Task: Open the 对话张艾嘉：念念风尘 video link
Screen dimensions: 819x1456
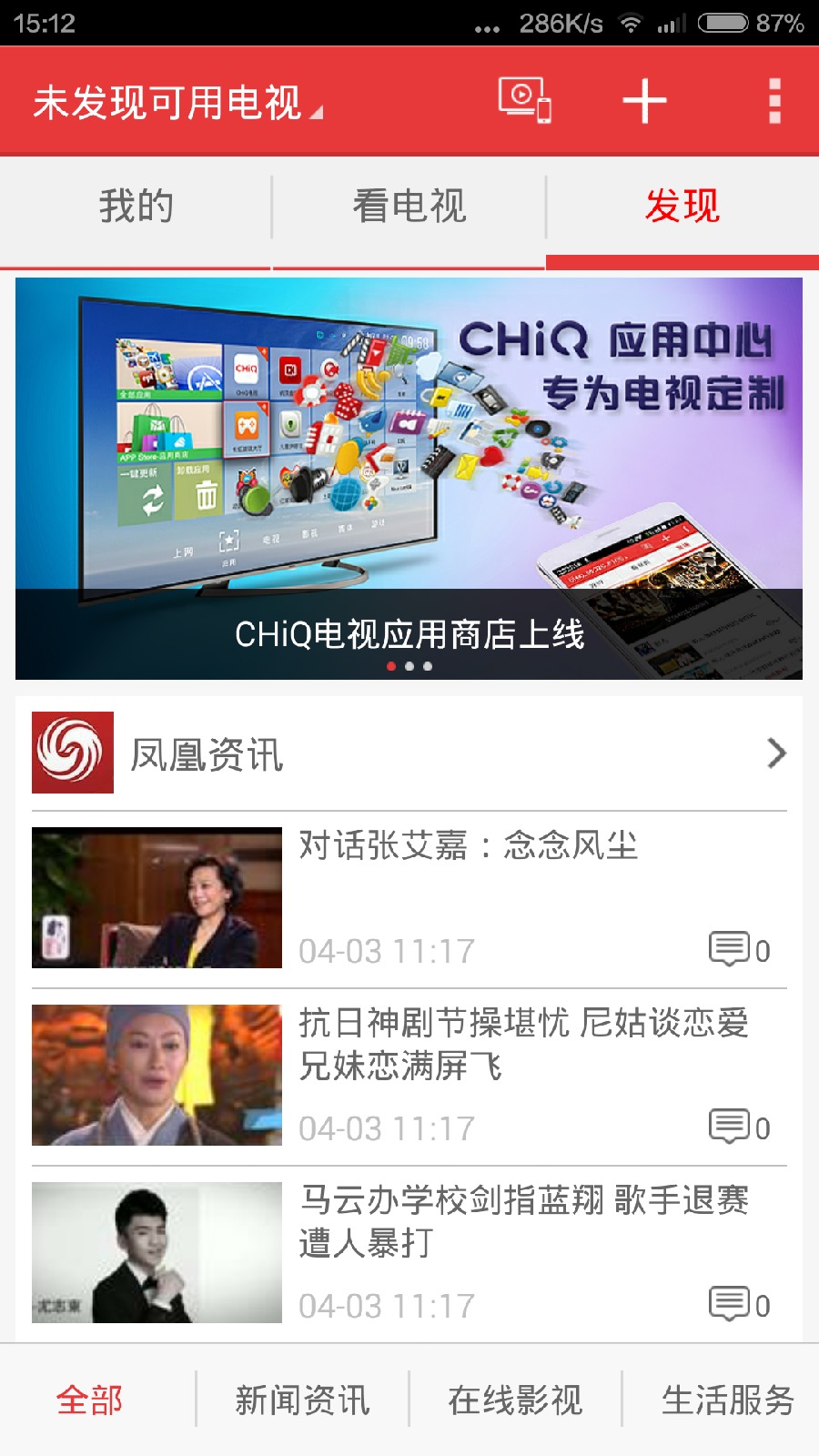Action: click(x=469, y=848)
